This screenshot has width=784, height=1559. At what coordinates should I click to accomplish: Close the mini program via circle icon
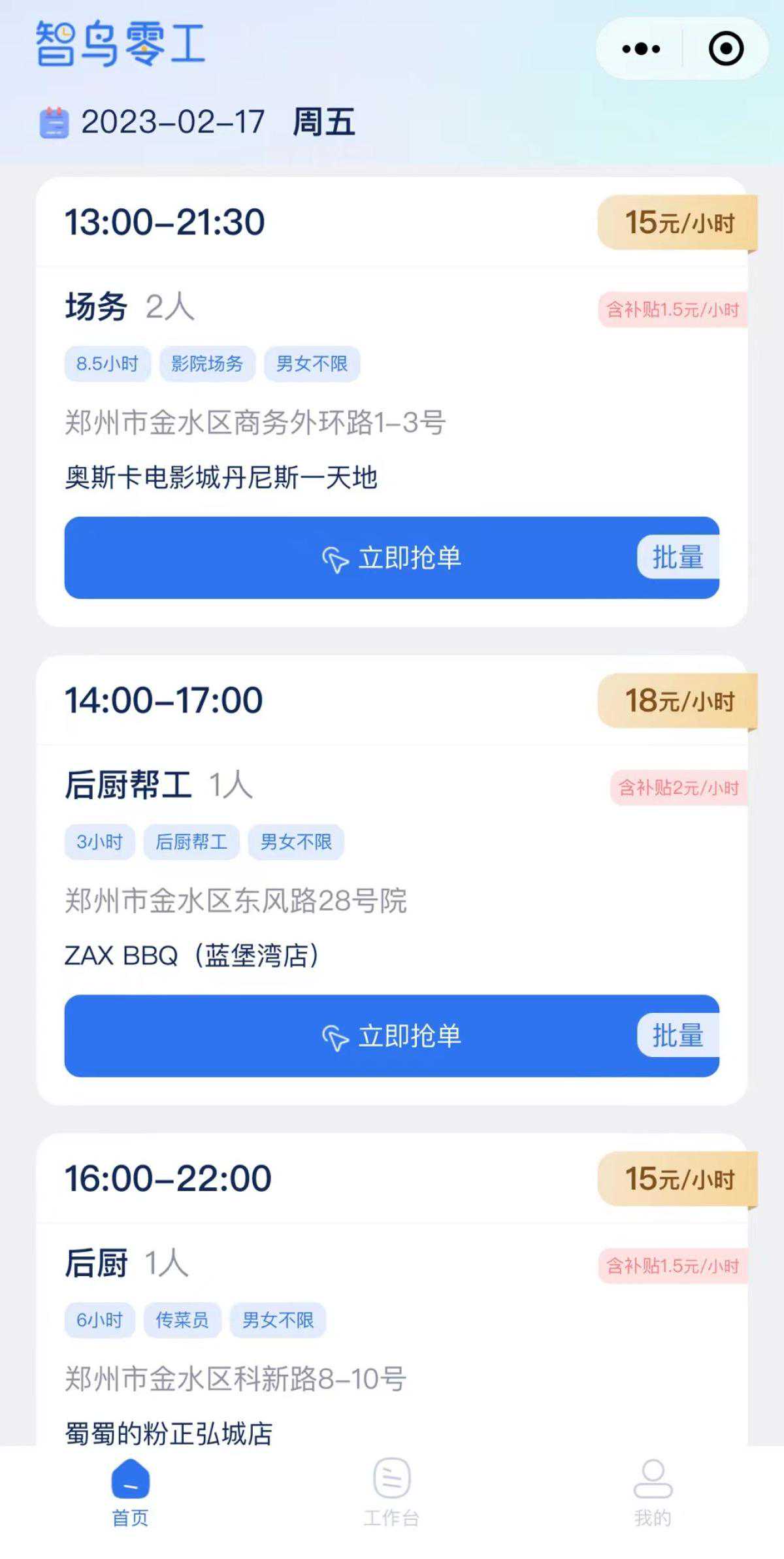[x=726, y=49]
